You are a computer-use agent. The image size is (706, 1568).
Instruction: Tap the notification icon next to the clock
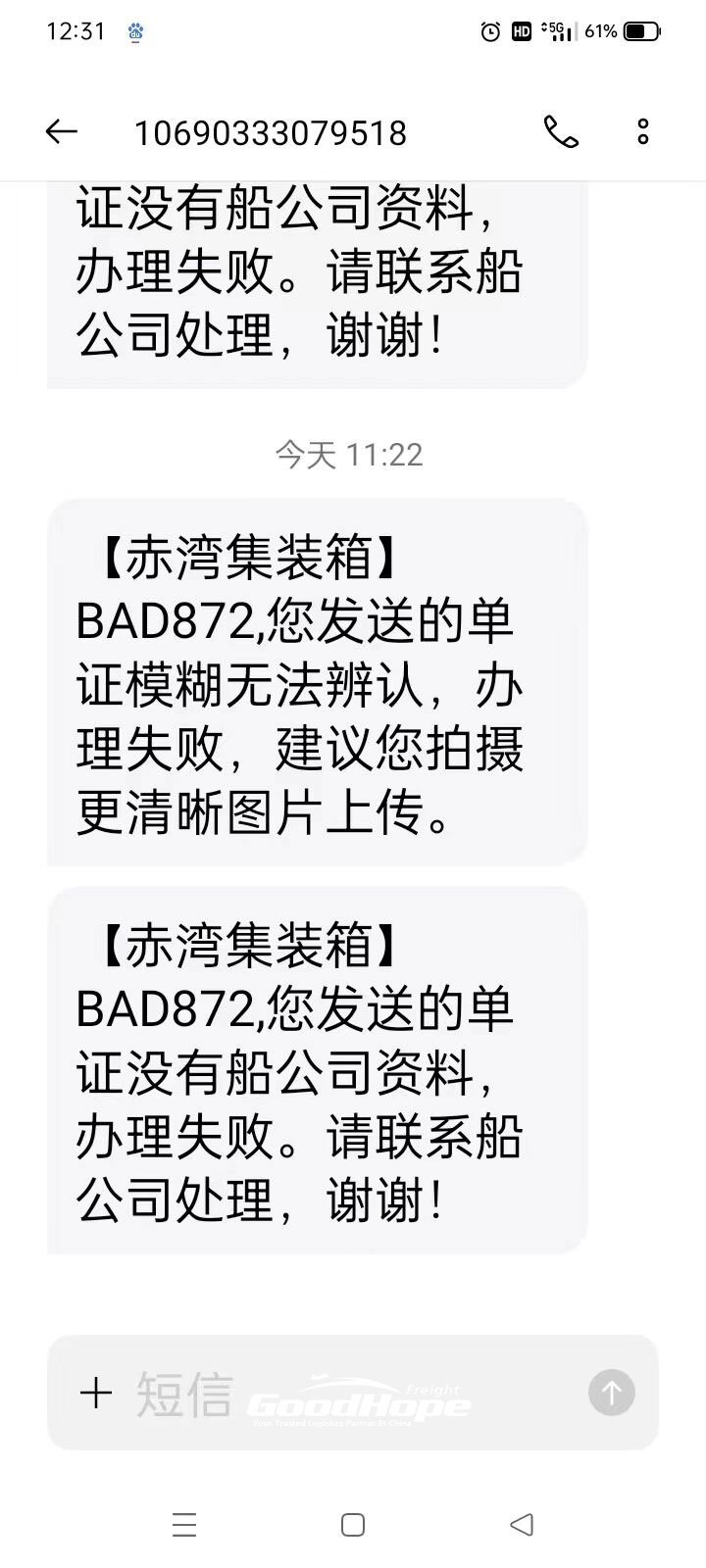(x=134, y=31)
